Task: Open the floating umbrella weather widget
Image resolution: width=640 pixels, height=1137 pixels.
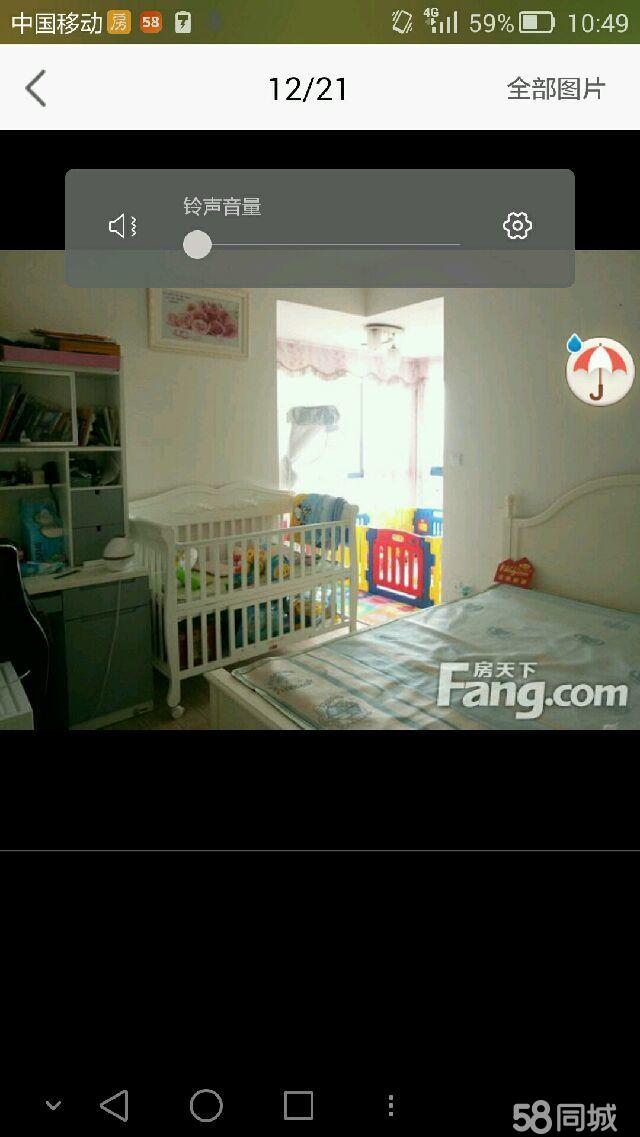Action: pyautogui.click(x=600, y=370)
